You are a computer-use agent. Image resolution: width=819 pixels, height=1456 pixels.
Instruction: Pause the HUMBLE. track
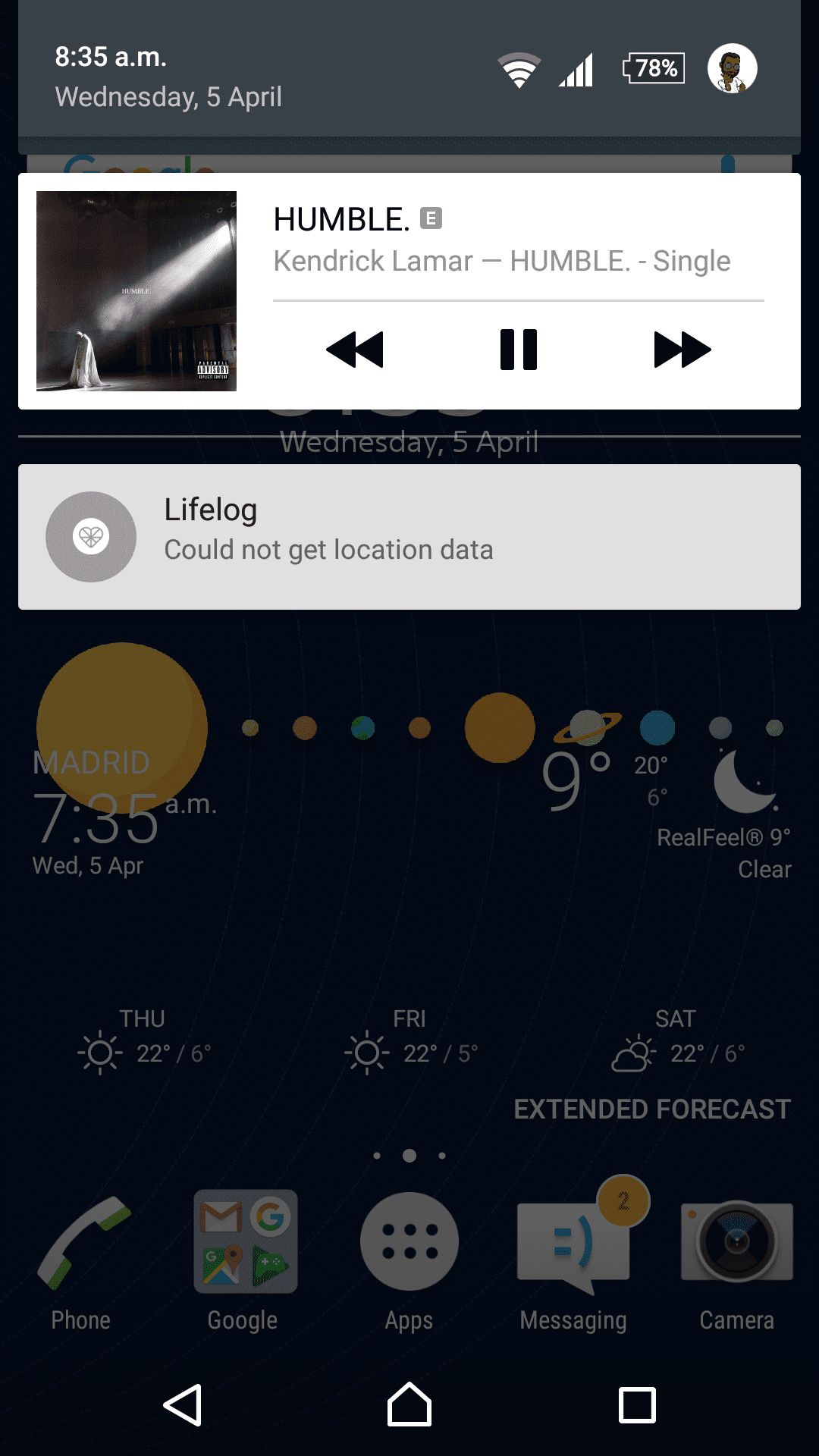point(519,350)
